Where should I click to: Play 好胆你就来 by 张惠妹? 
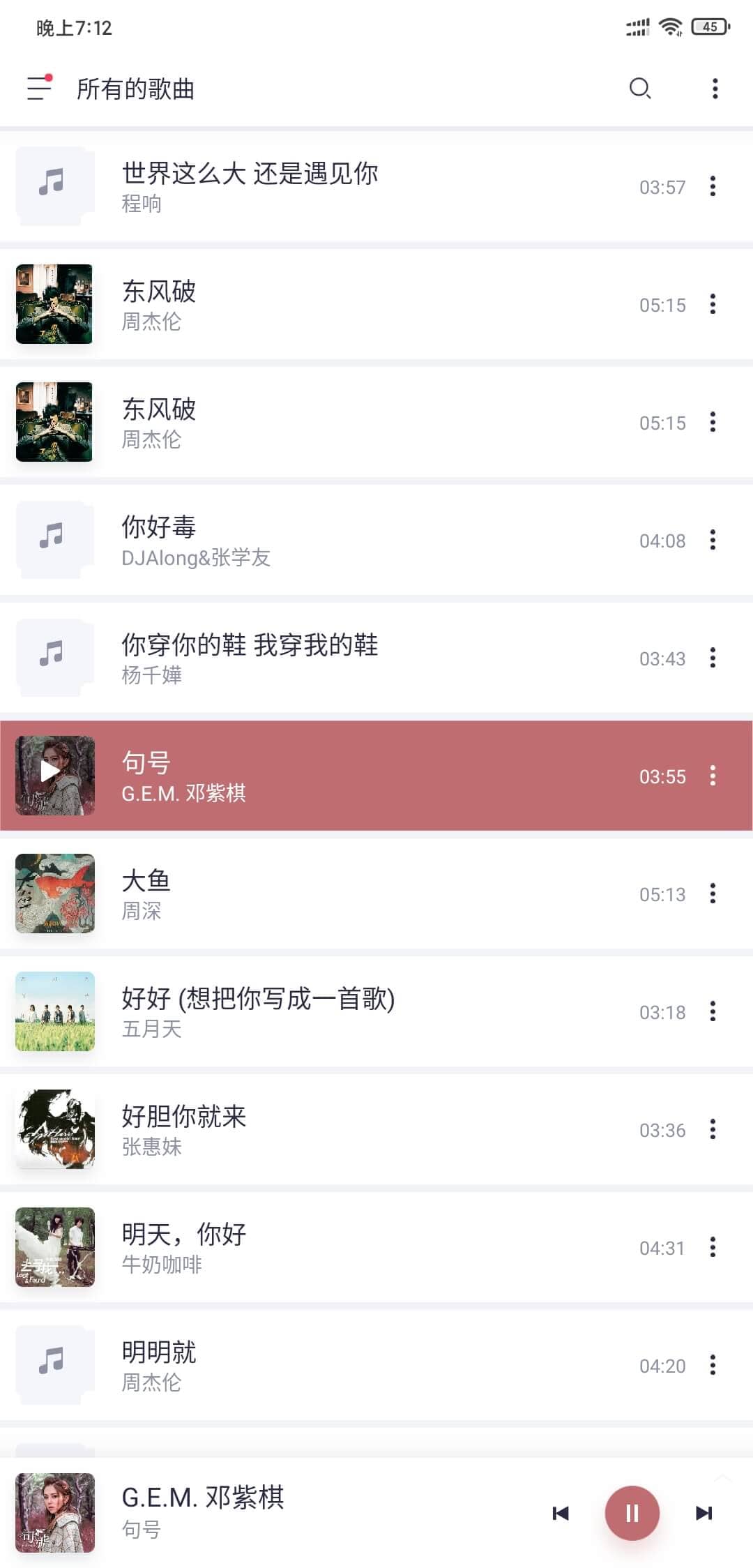(279, 1130)
